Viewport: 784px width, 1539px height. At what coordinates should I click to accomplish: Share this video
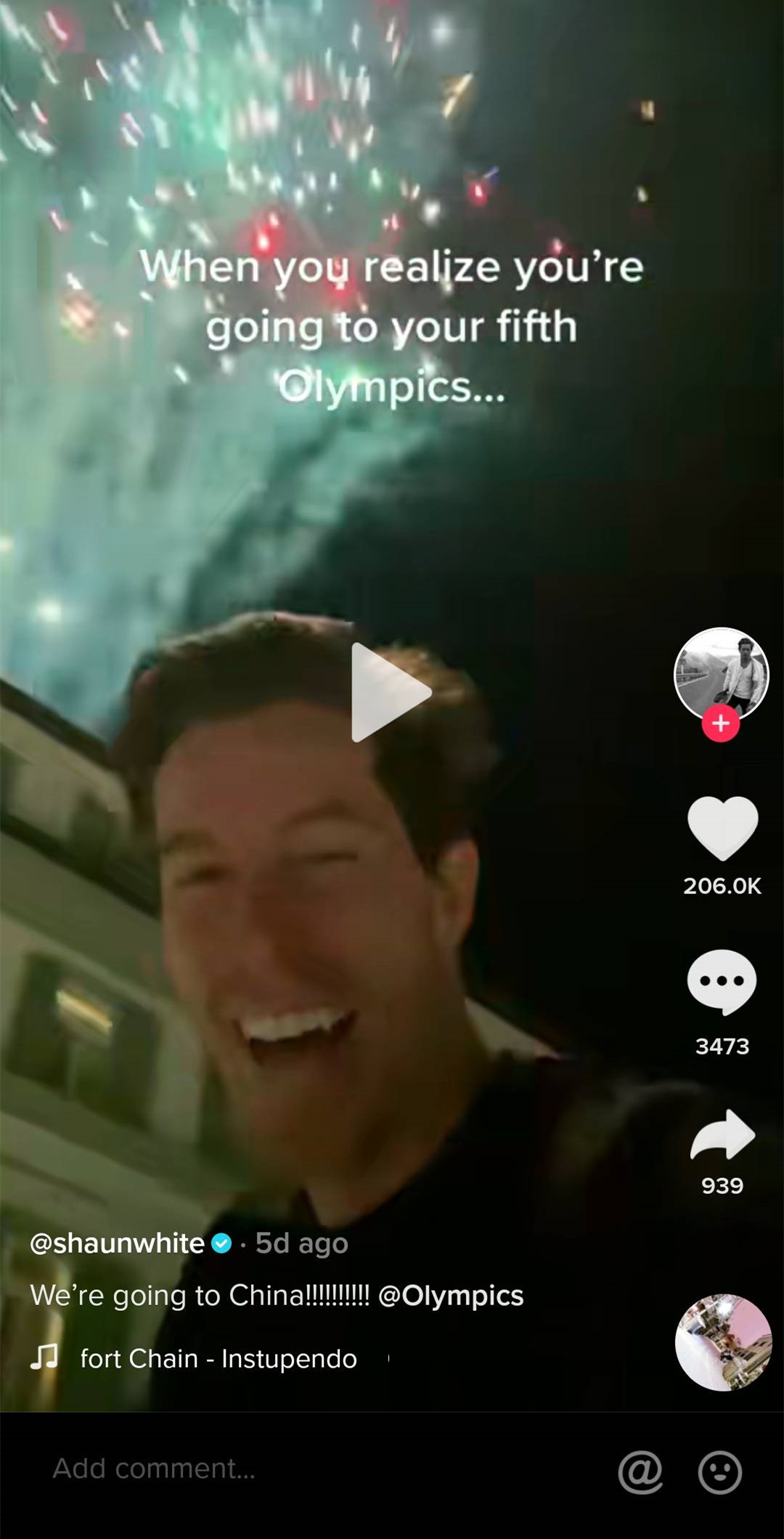point(722,1134)
